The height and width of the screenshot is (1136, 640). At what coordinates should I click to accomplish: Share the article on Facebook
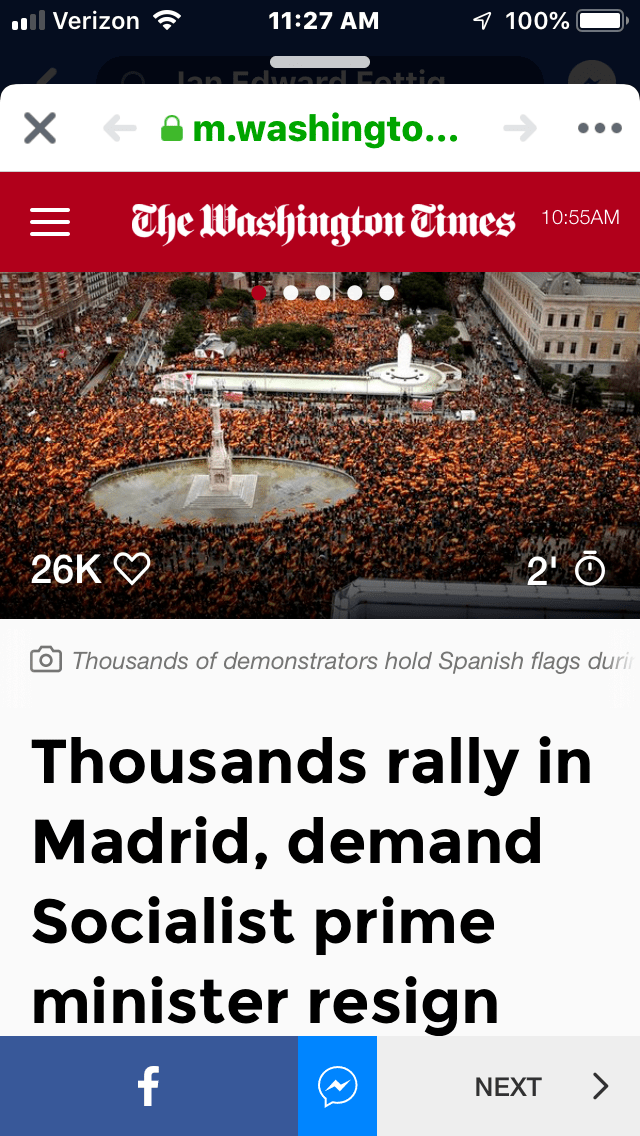pos(148,1086)
